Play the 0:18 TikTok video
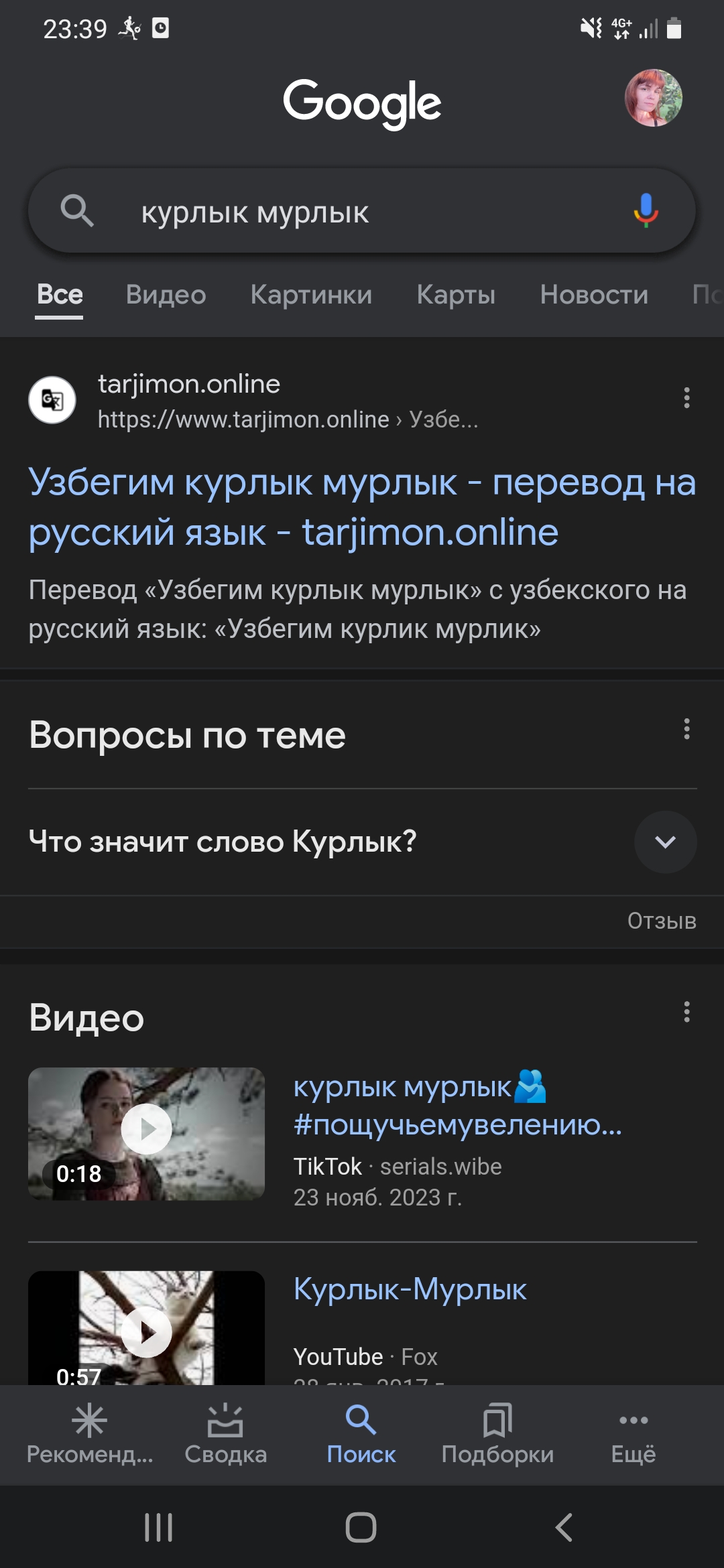Screen dimensions: 724x1568 click(147, 1129)
